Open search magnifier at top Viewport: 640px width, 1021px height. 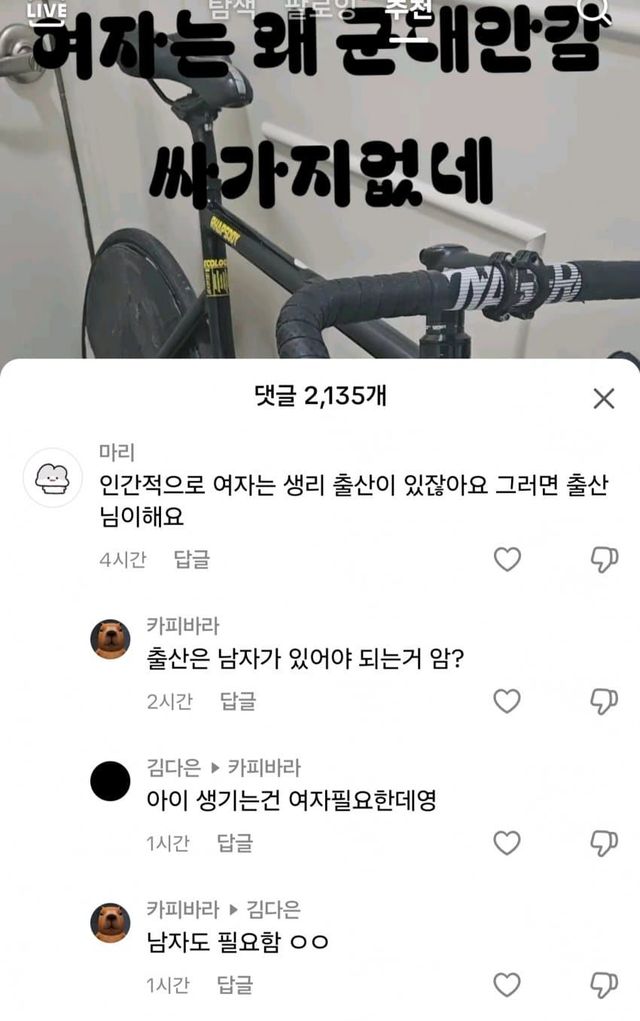tap(596, 12)
